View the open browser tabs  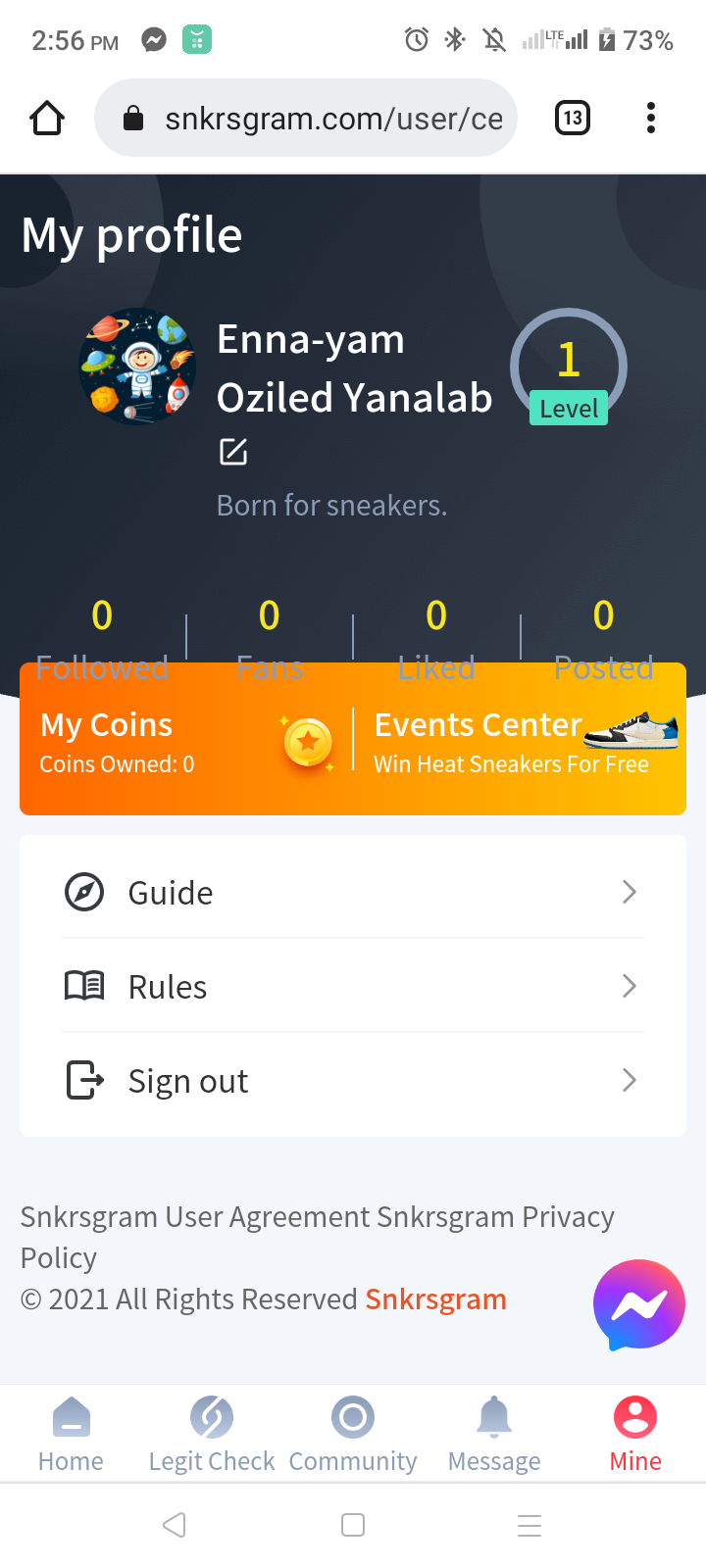[x=573, y=118]
